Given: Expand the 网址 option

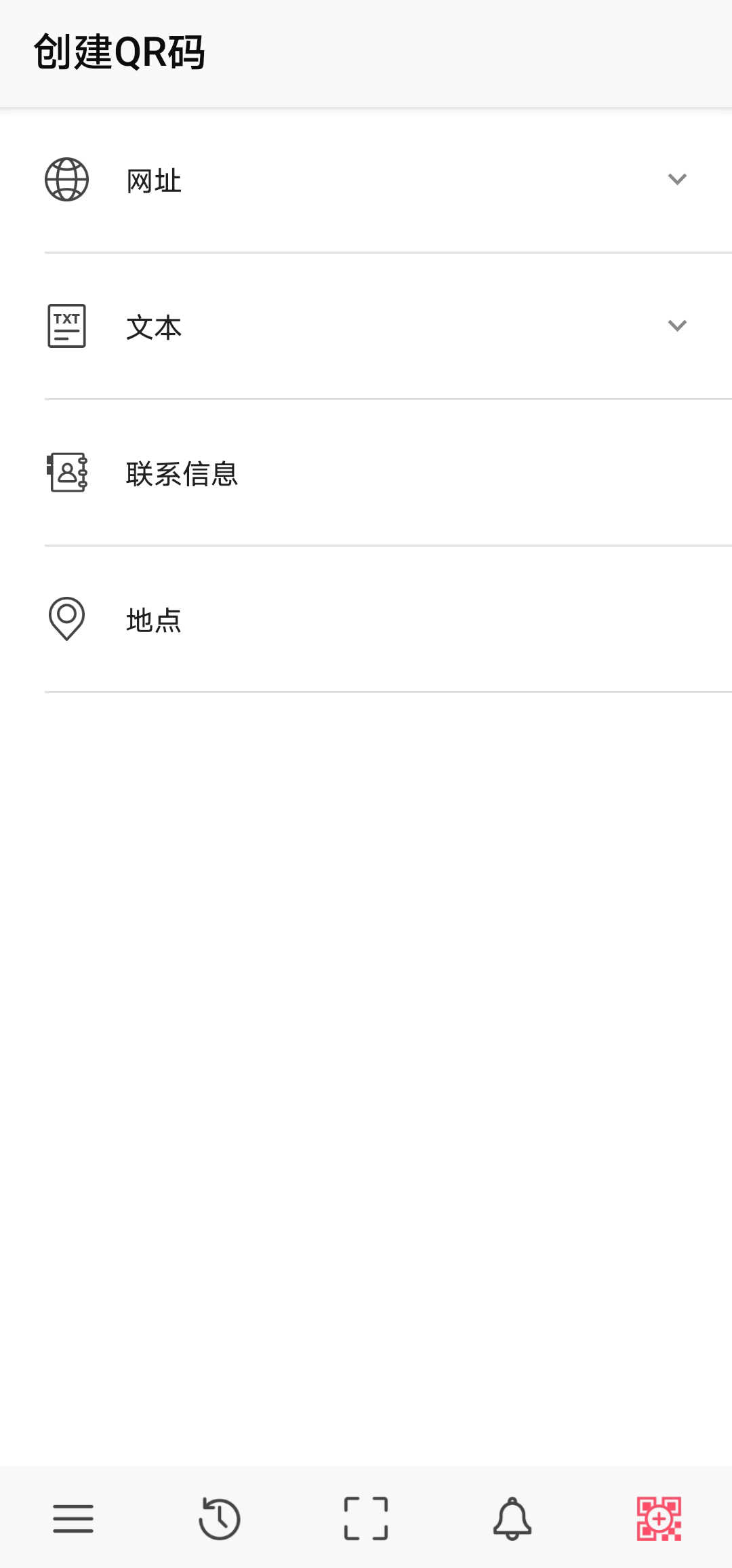Looking at the screenshot, I should 676,180.
